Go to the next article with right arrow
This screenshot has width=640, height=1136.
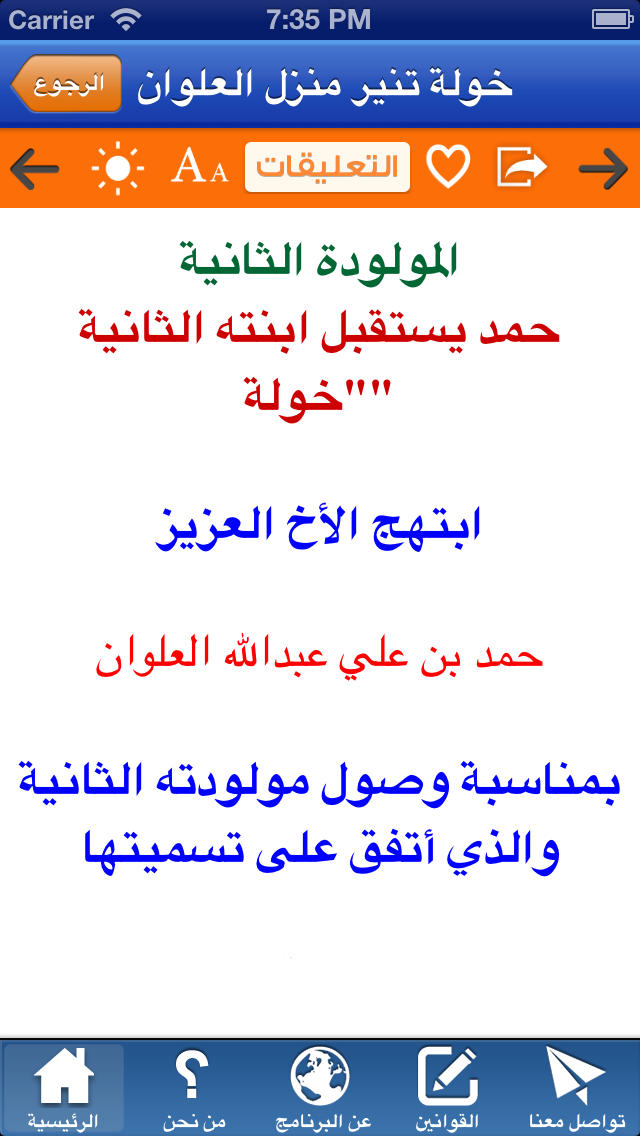pos(603,169)
